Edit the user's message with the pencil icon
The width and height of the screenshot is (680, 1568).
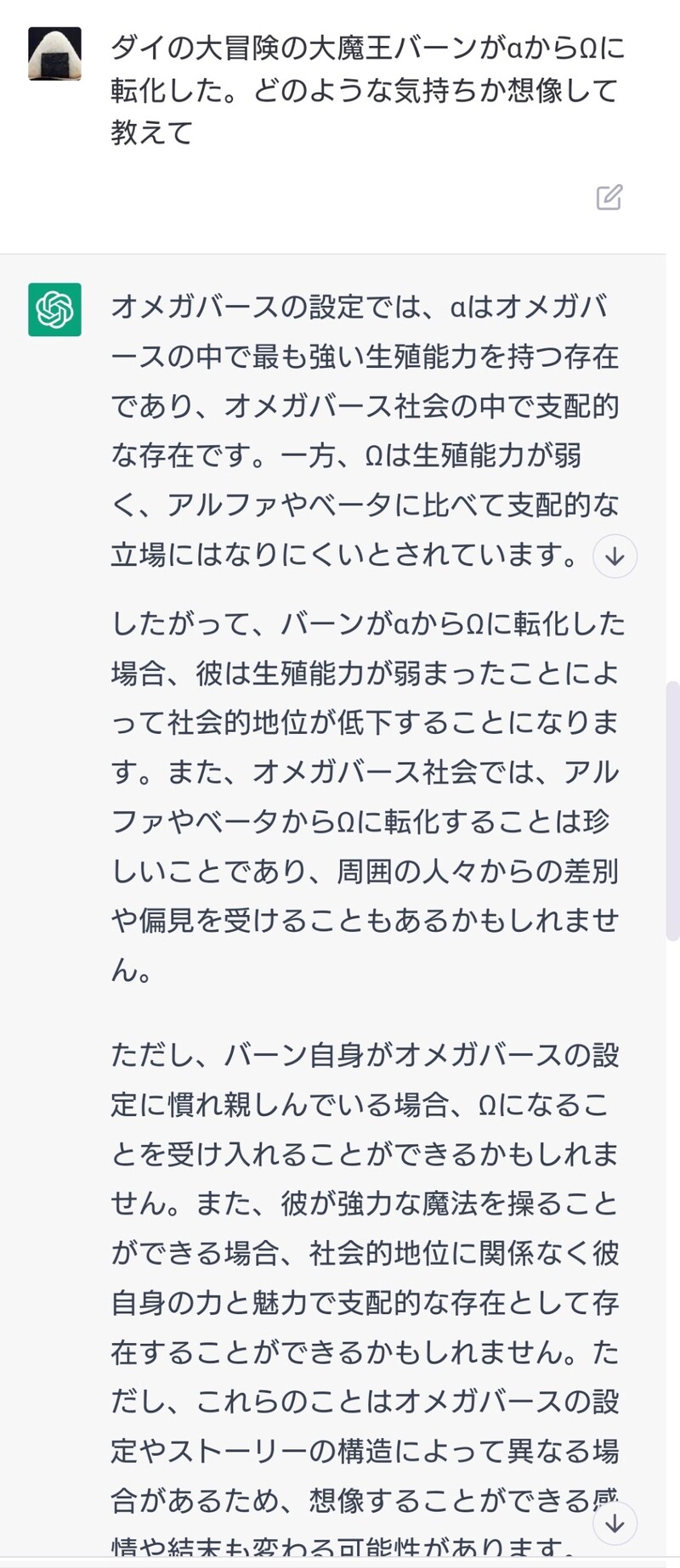tap(609, 197)
